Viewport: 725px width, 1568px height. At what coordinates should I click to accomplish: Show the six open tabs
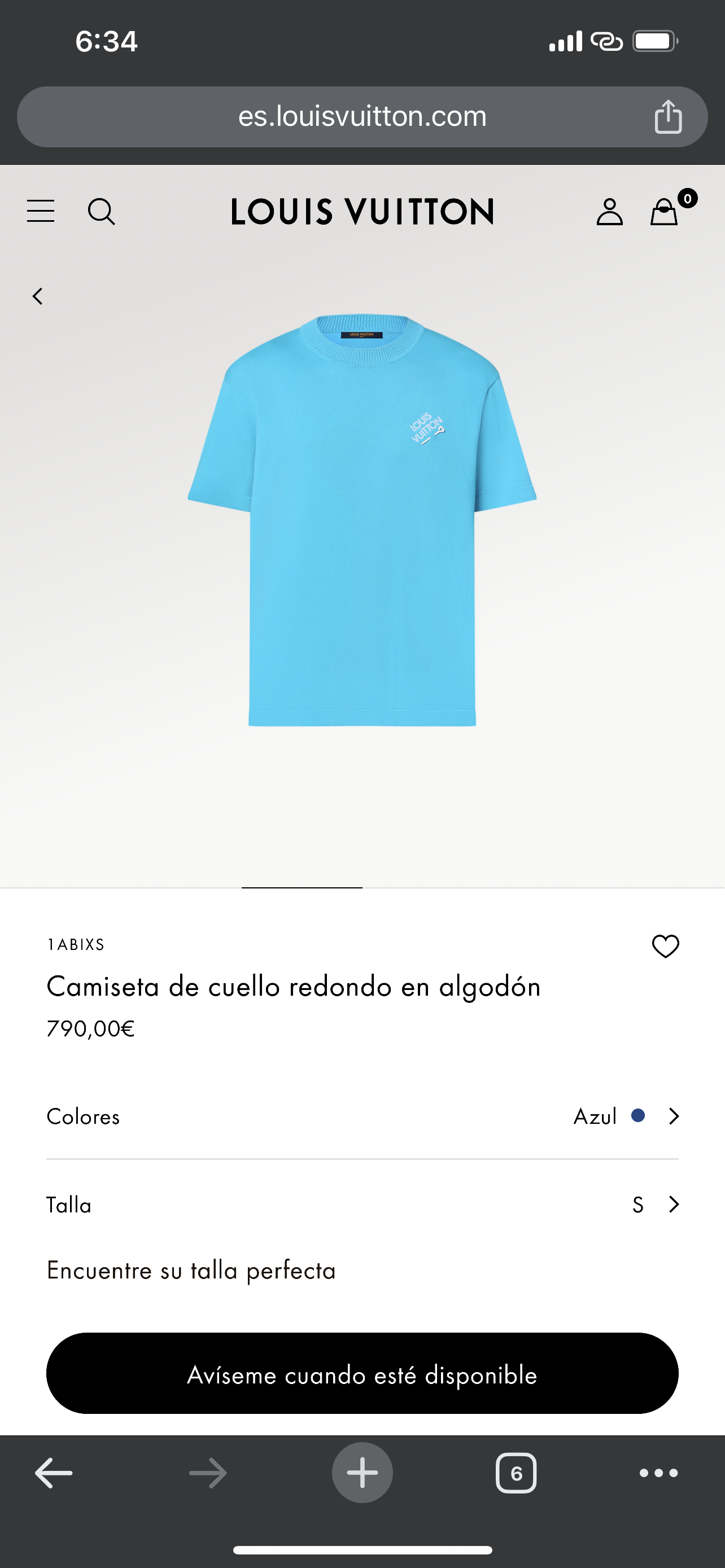pyautogui.click(x=516, y=1473)
